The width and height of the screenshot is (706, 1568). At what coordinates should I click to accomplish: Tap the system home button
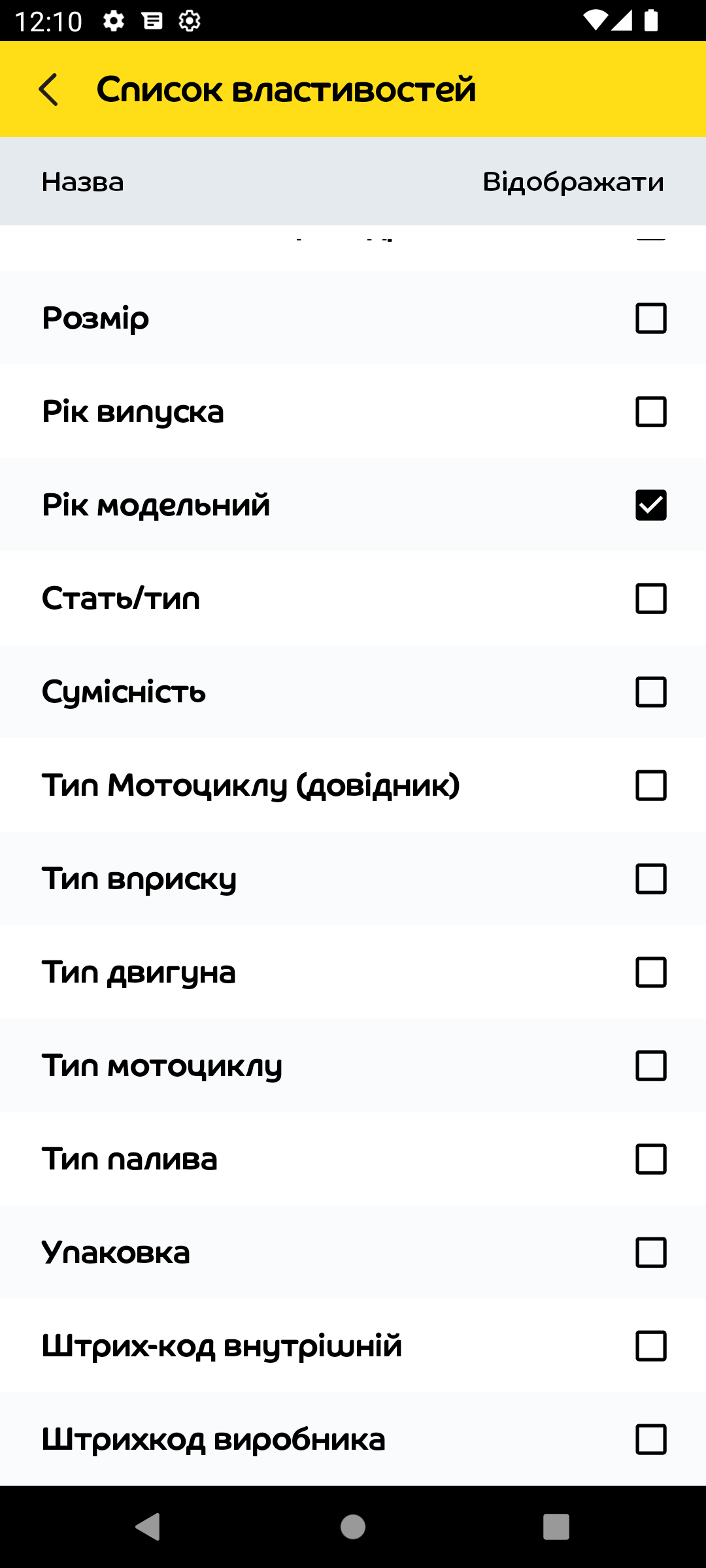353,1527
